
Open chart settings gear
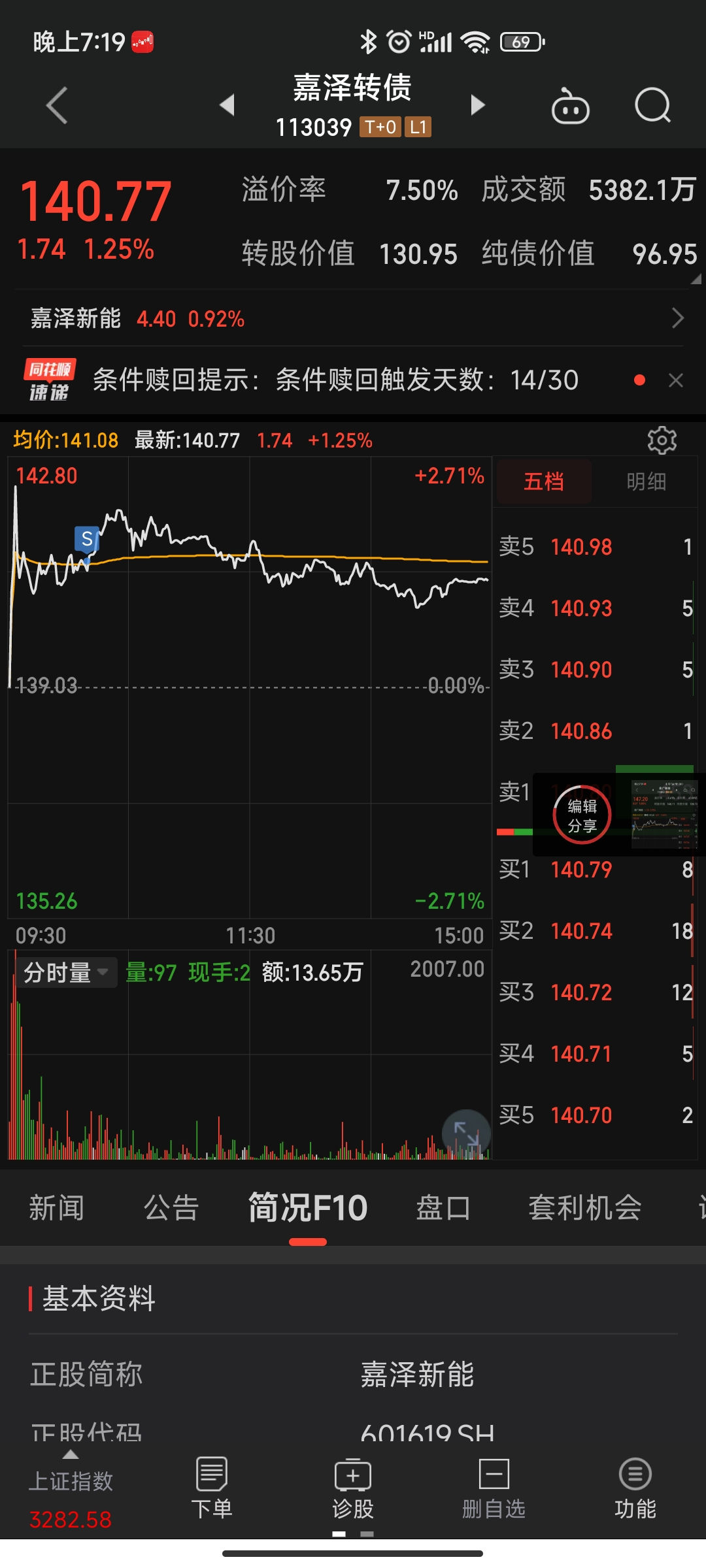point(662,440)
